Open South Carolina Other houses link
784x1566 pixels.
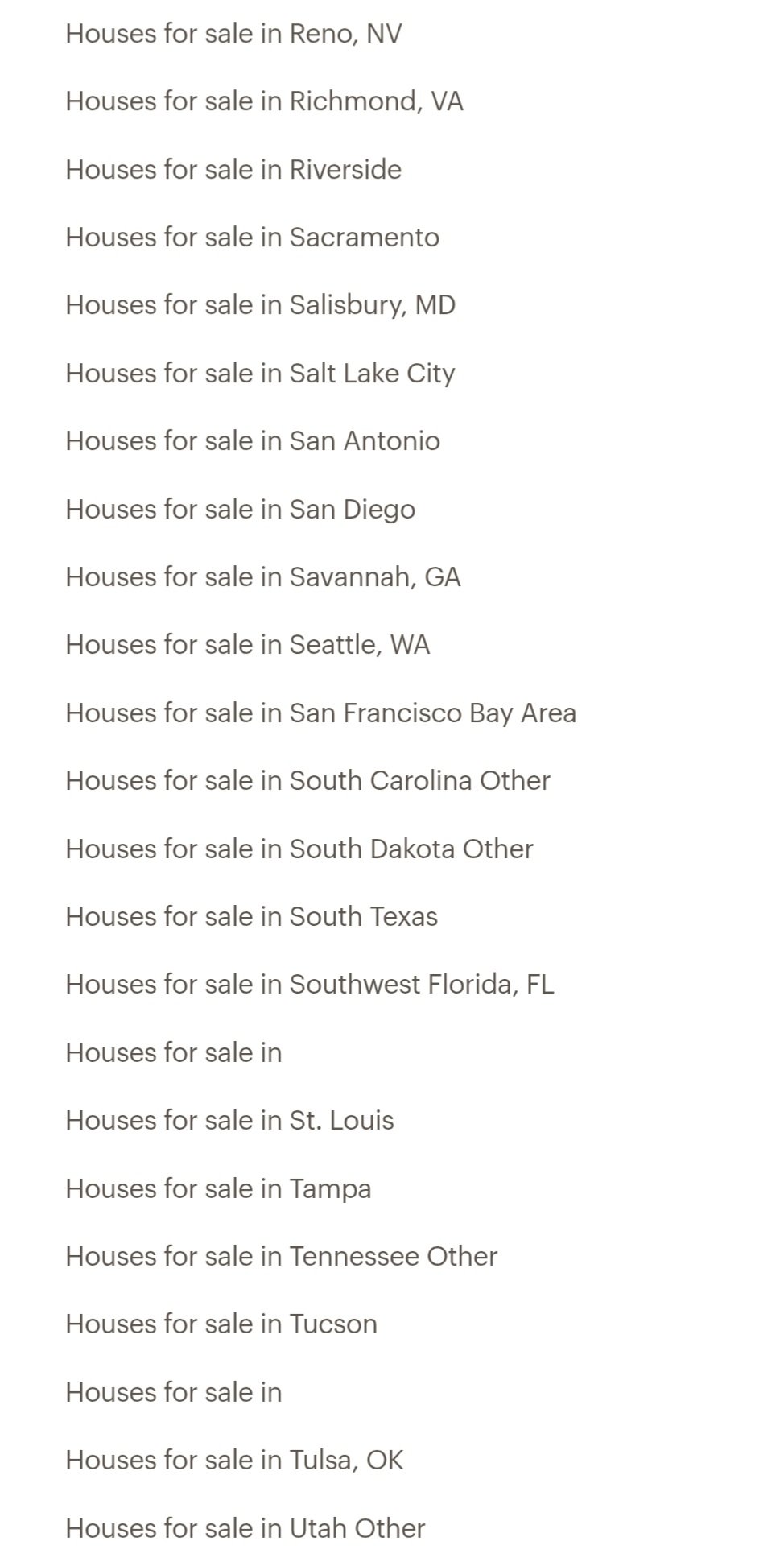307,781
